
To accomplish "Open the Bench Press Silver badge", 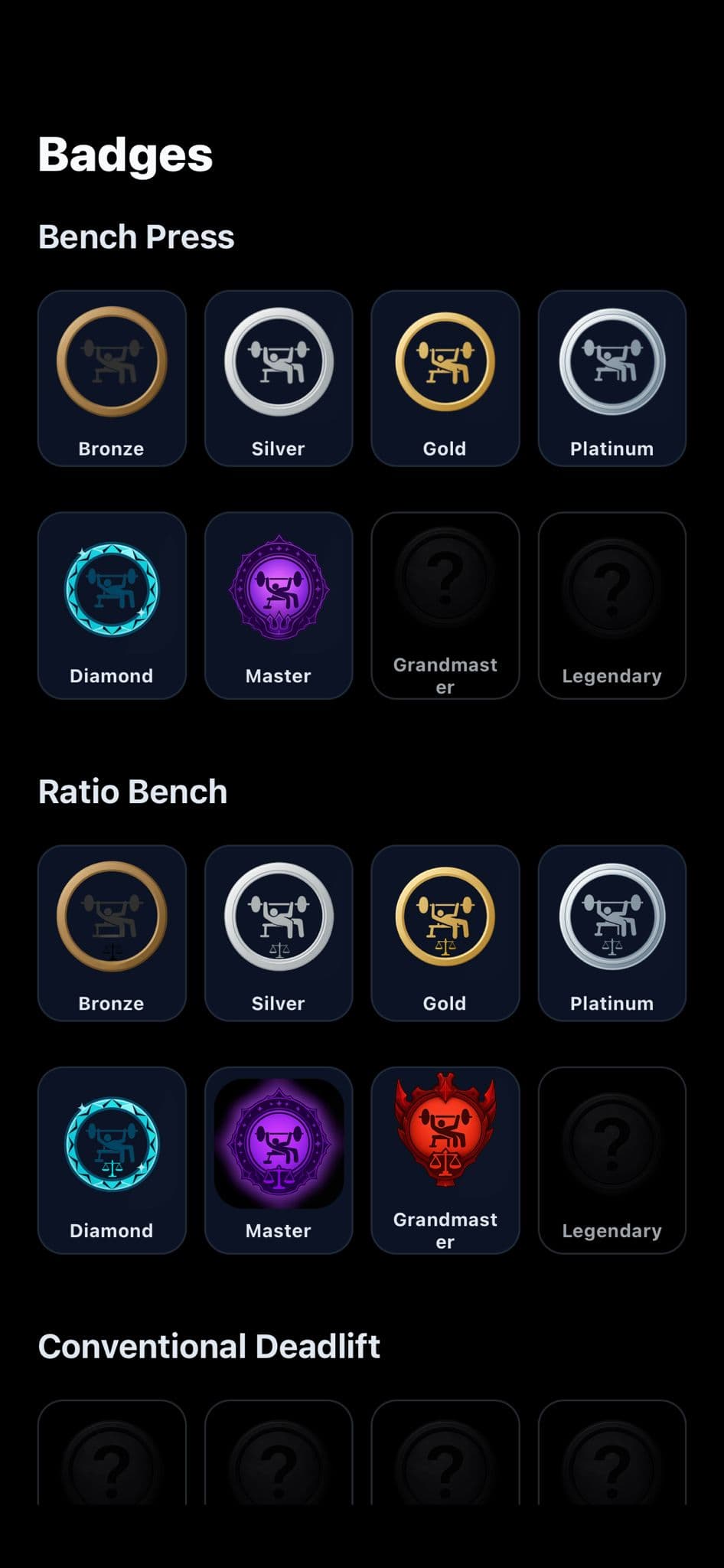I will tap(279, 379).
